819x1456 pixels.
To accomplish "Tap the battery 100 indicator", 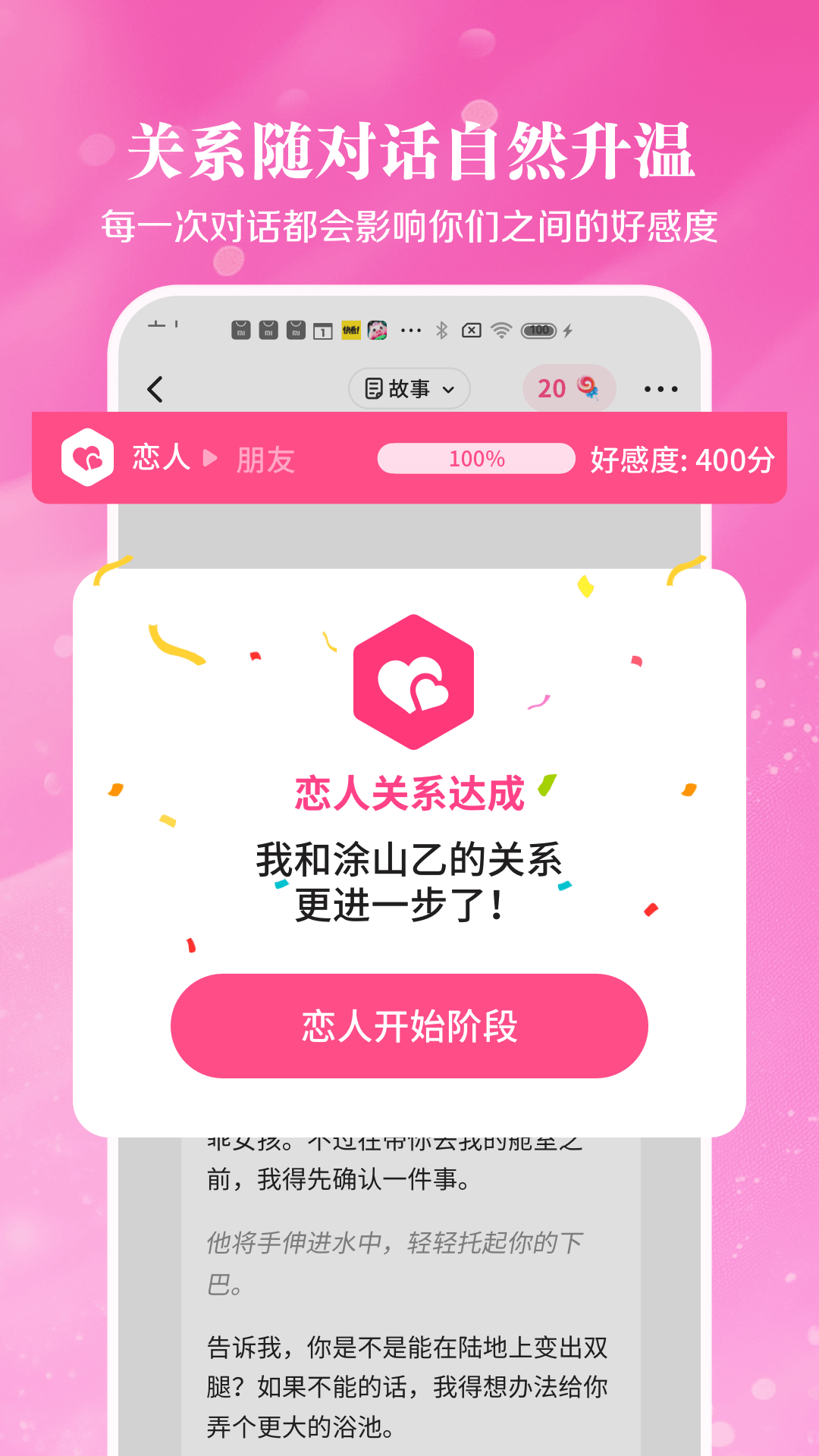I will pos(538,329).
